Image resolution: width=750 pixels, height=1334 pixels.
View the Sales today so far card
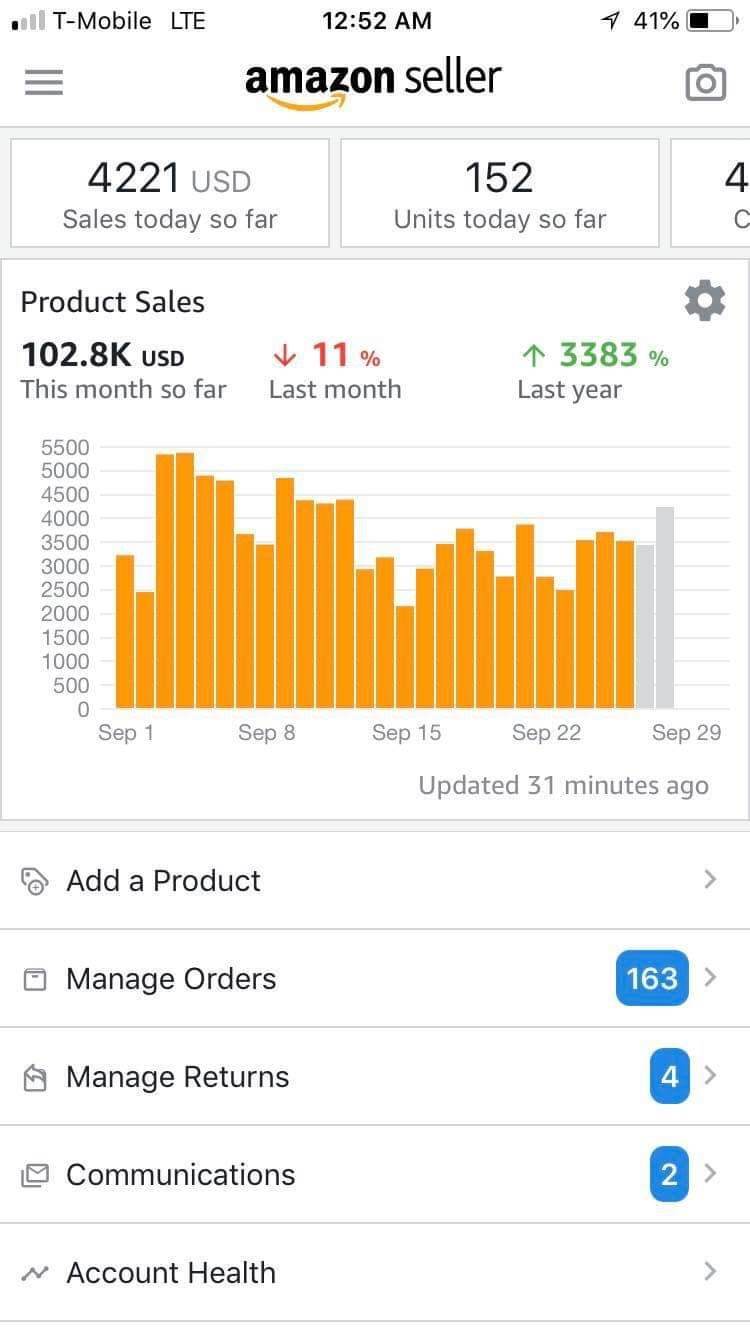(x=170, y=193)
